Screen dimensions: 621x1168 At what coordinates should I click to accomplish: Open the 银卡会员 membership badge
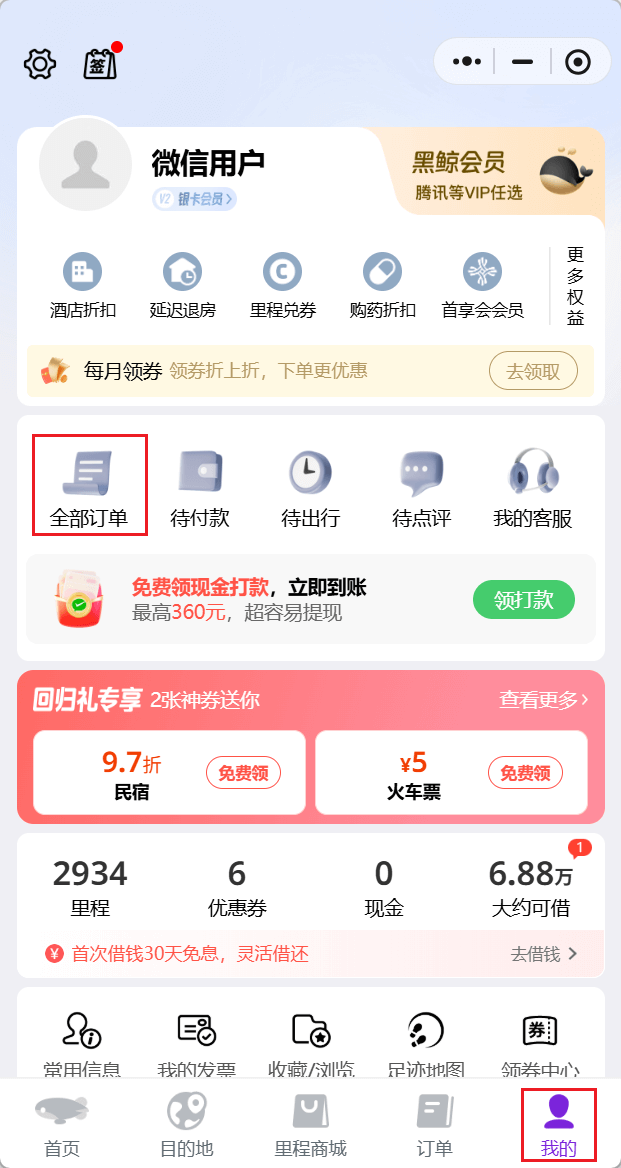[194, 199]
